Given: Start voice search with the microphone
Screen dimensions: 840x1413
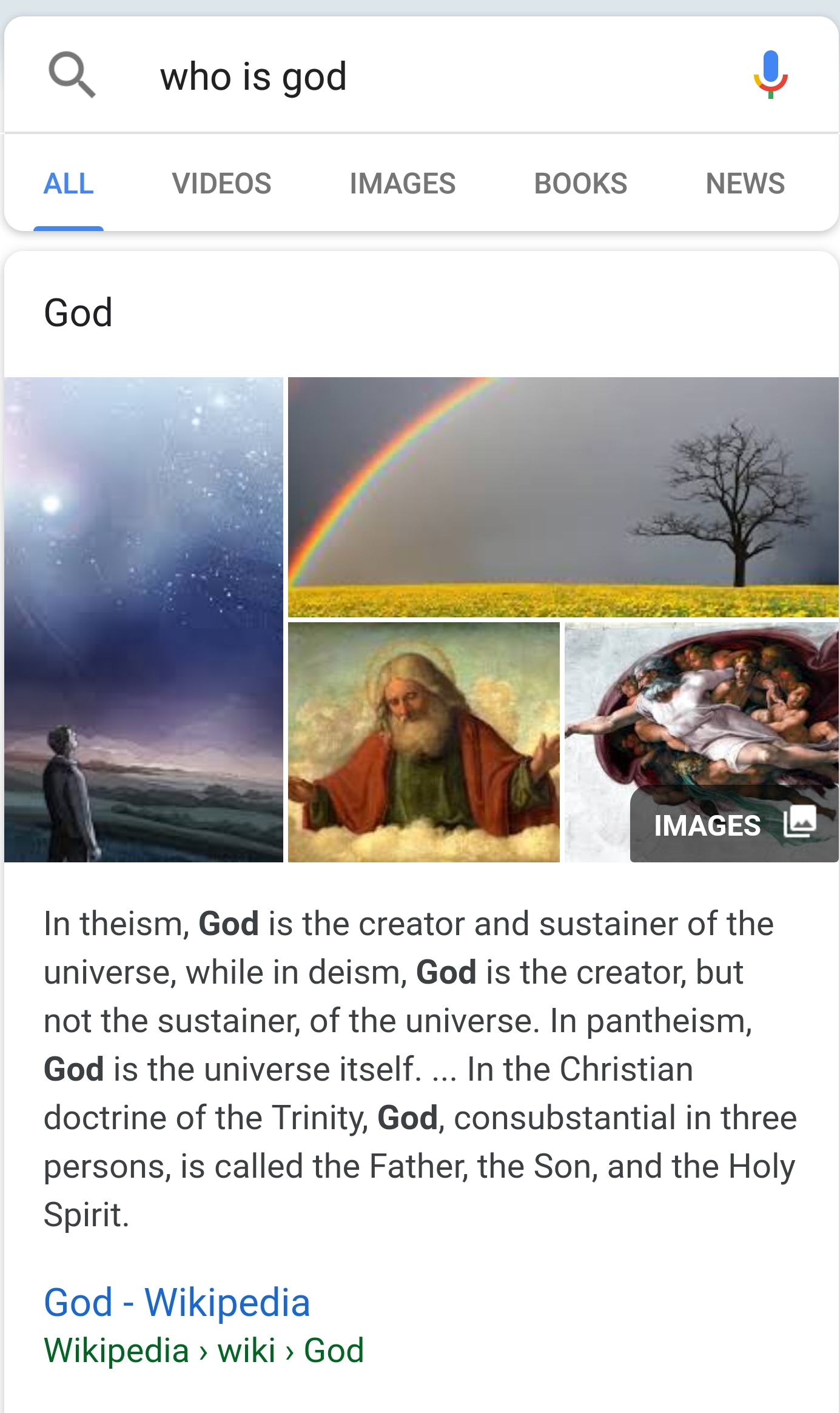Looking at the screenshot, I should pos(770,75).
